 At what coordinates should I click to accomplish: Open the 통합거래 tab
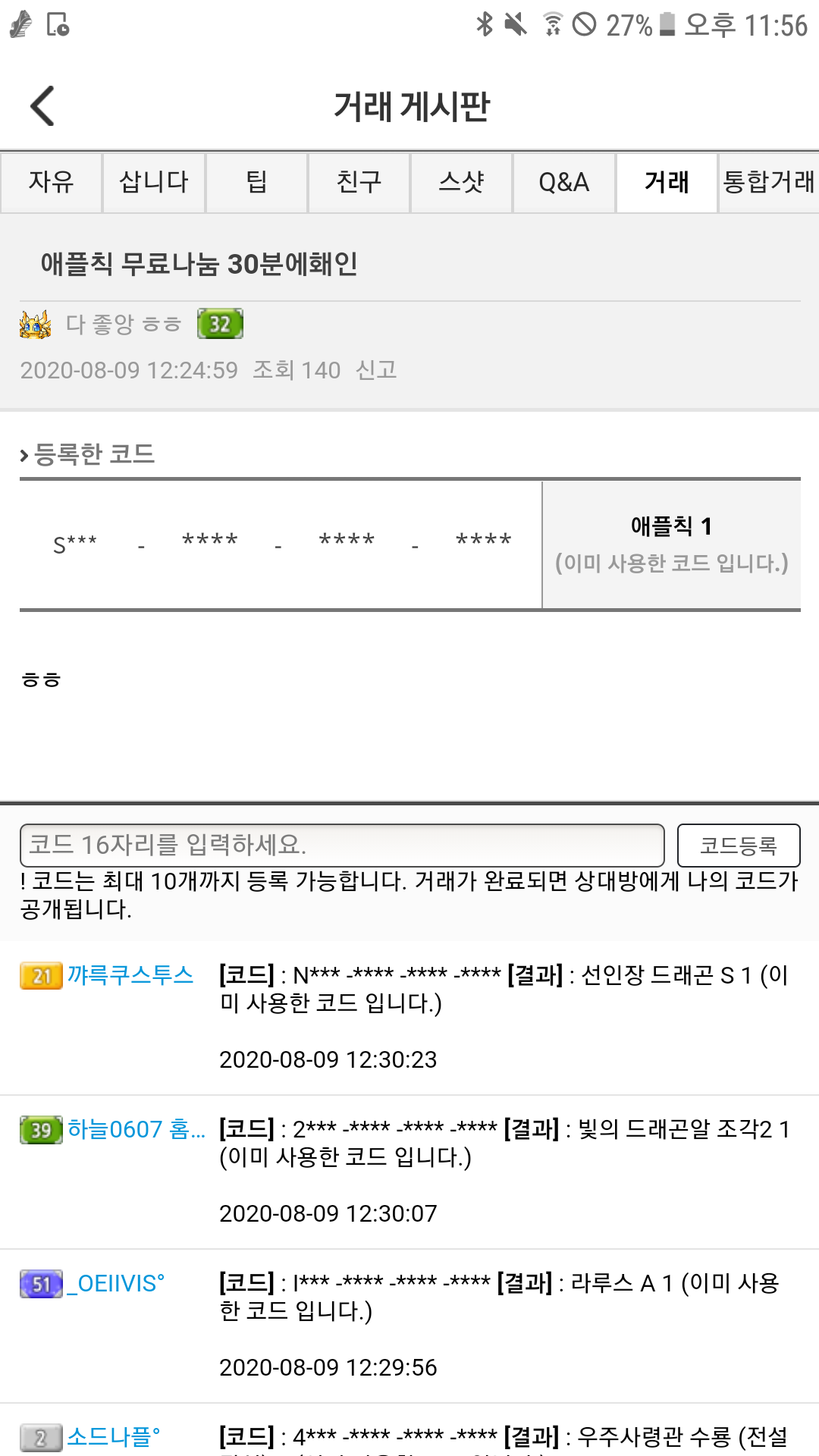pos(769,182)
